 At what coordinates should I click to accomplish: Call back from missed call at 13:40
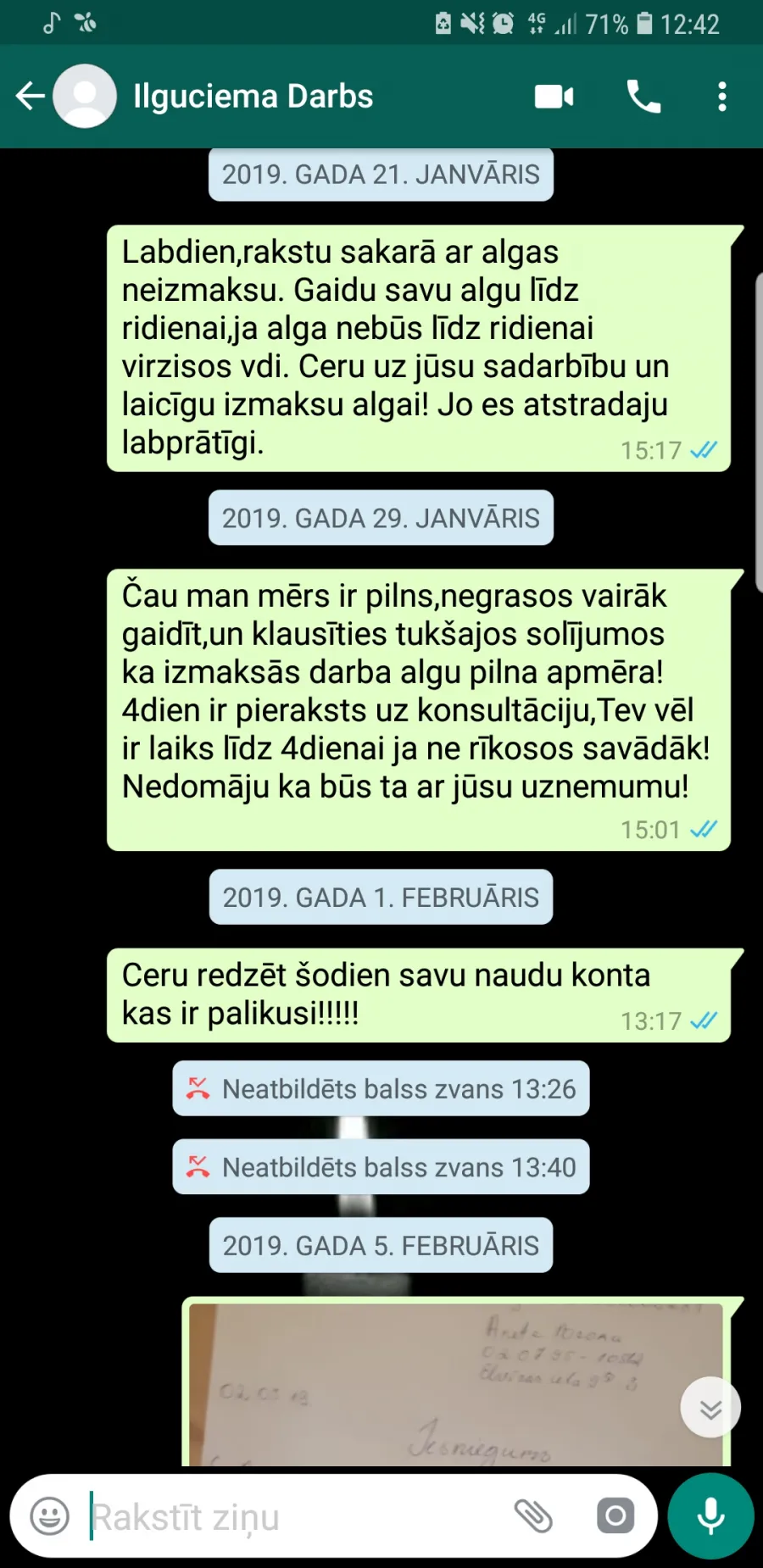coord(381,1167)
